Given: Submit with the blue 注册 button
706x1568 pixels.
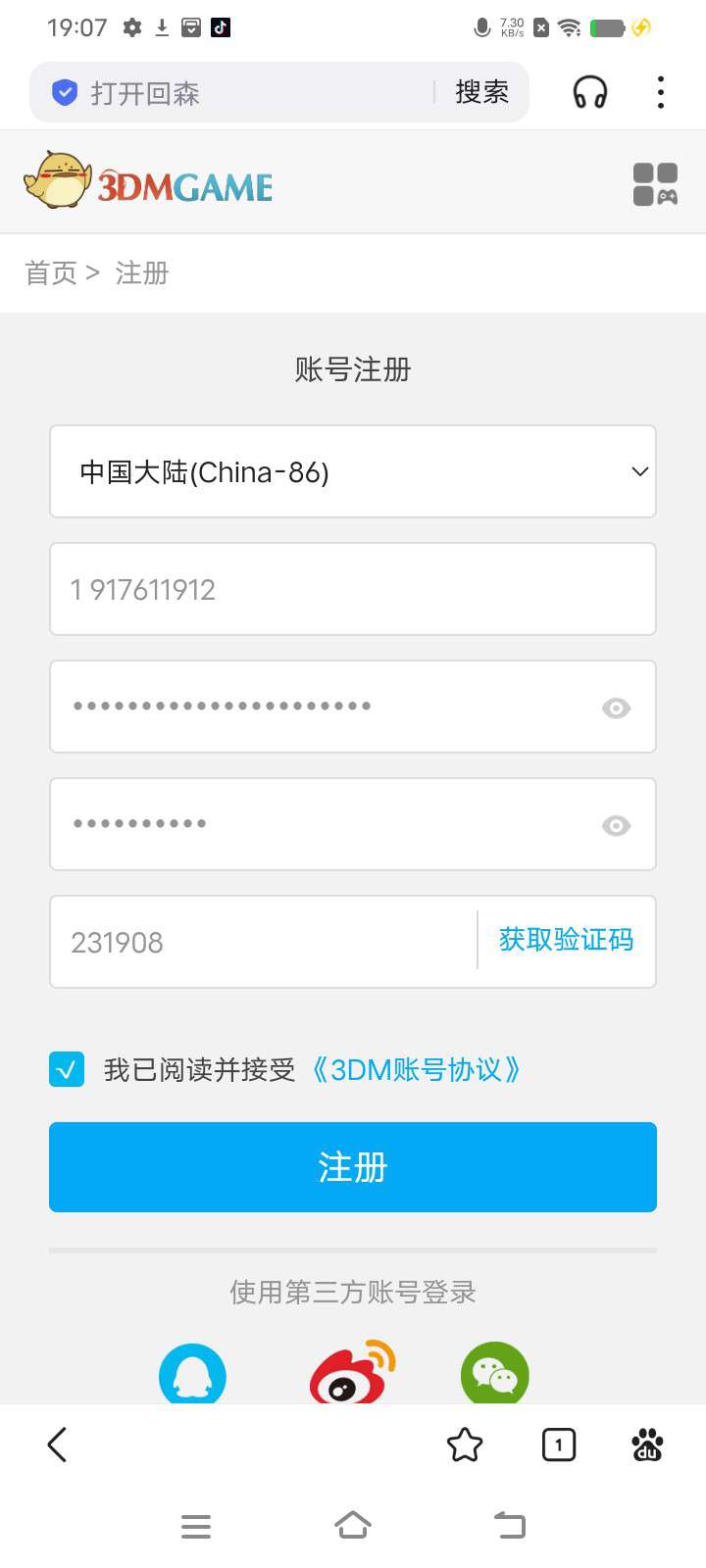Looking at the screenshot, I should click(x=353, y=1167).
